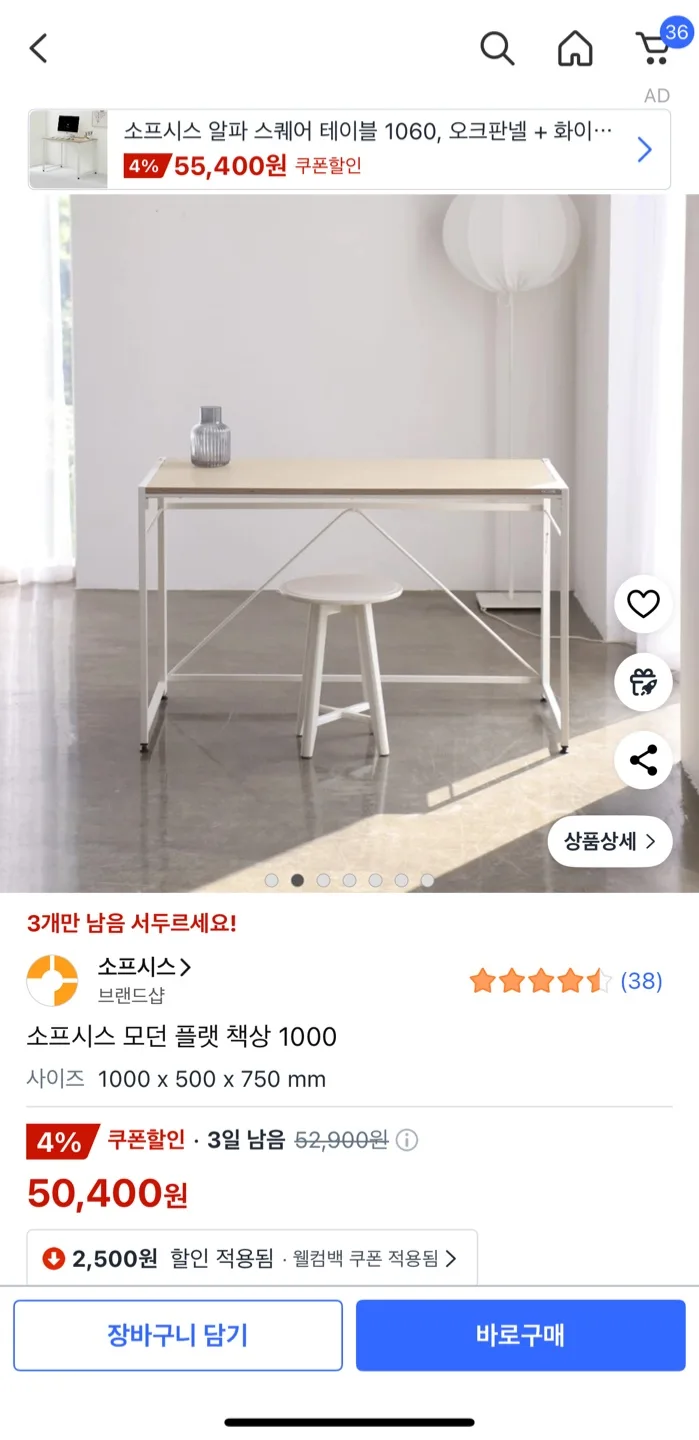Open 상품상세 product details
Screen dimensions: 699x1440
[609, 841]
